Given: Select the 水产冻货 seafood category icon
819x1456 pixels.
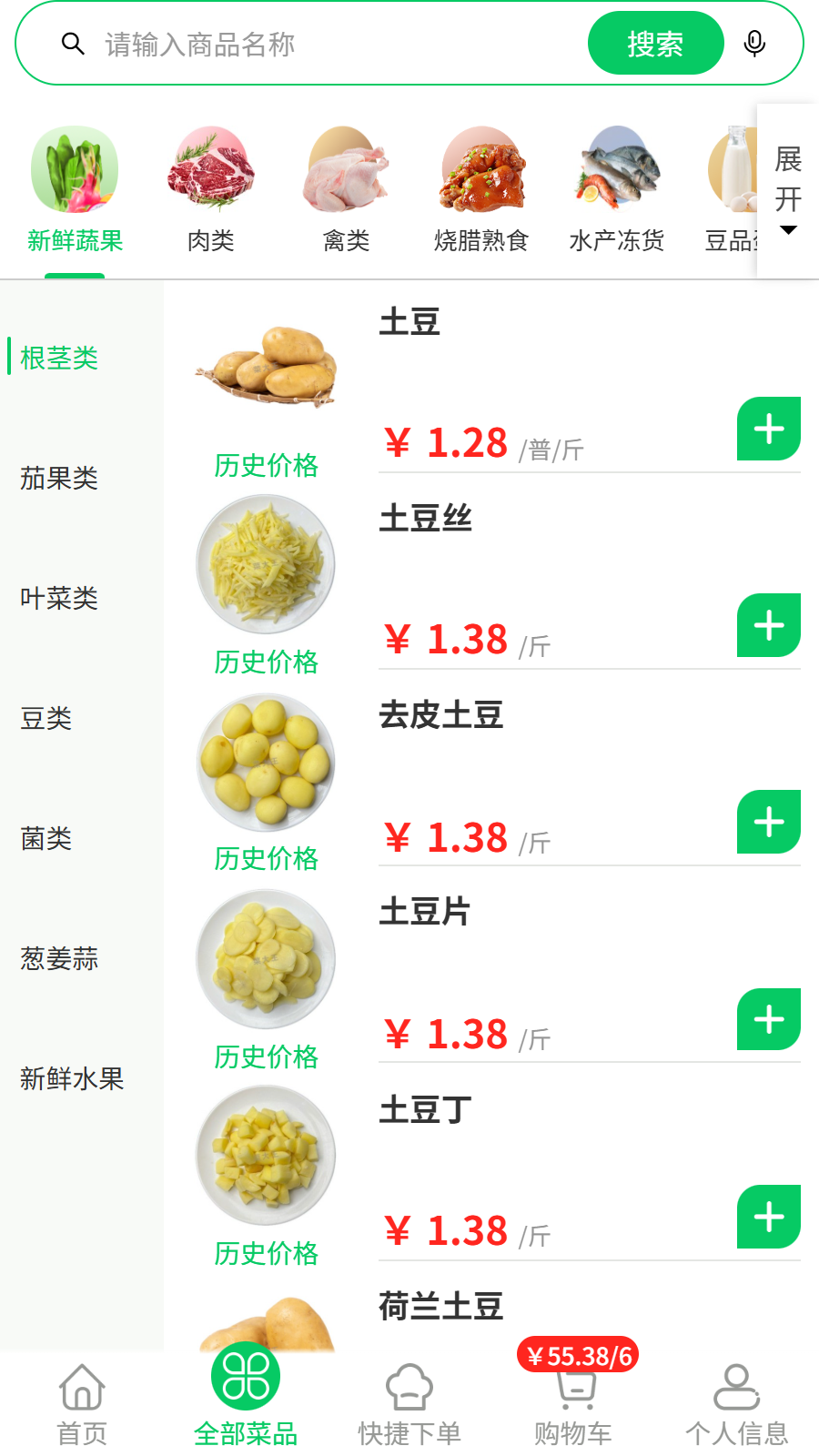Looking at the screenshot, I should pos(617,173).
